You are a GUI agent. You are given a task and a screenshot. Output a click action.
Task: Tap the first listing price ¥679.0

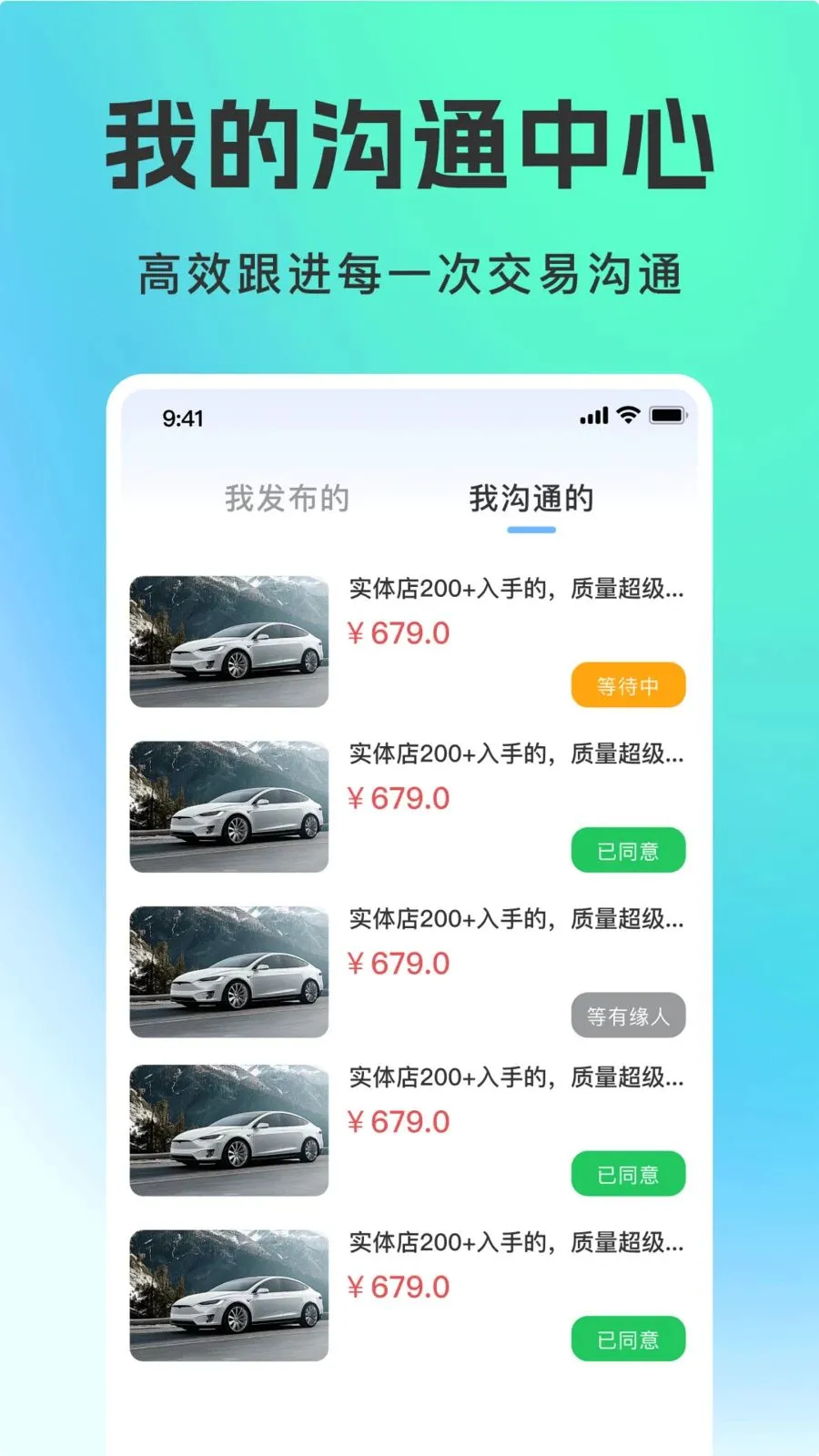pyautogui.click(x=399, y=632)
